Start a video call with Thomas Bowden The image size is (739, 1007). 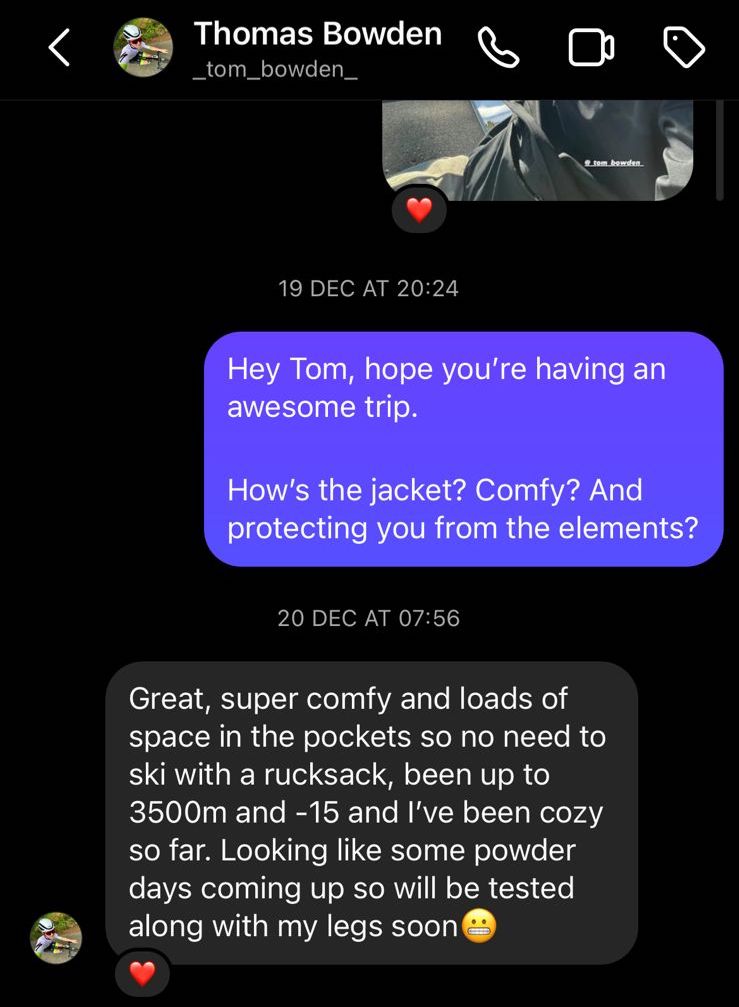coord(590,48)
